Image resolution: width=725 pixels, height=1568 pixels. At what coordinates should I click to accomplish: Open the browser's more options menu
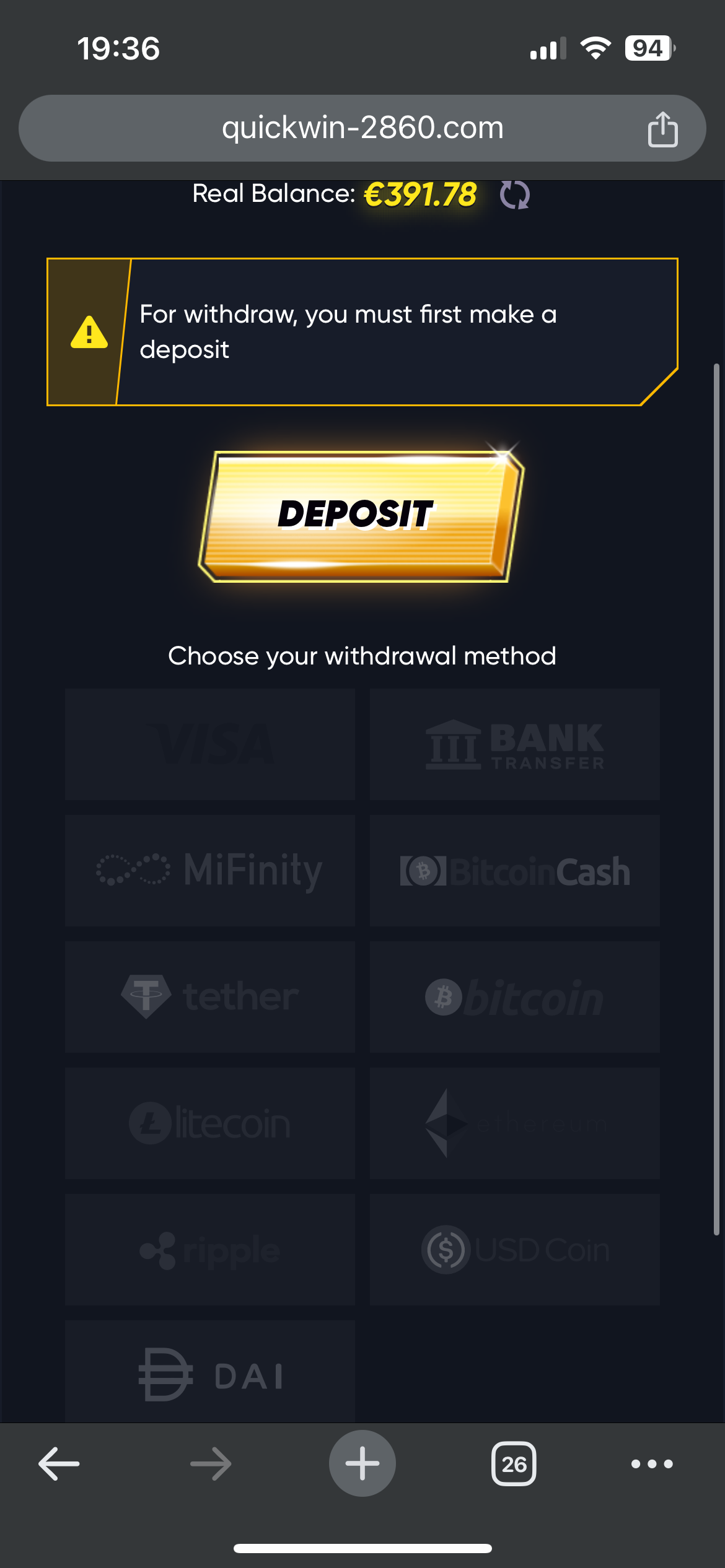click(x=651, y=1464)
